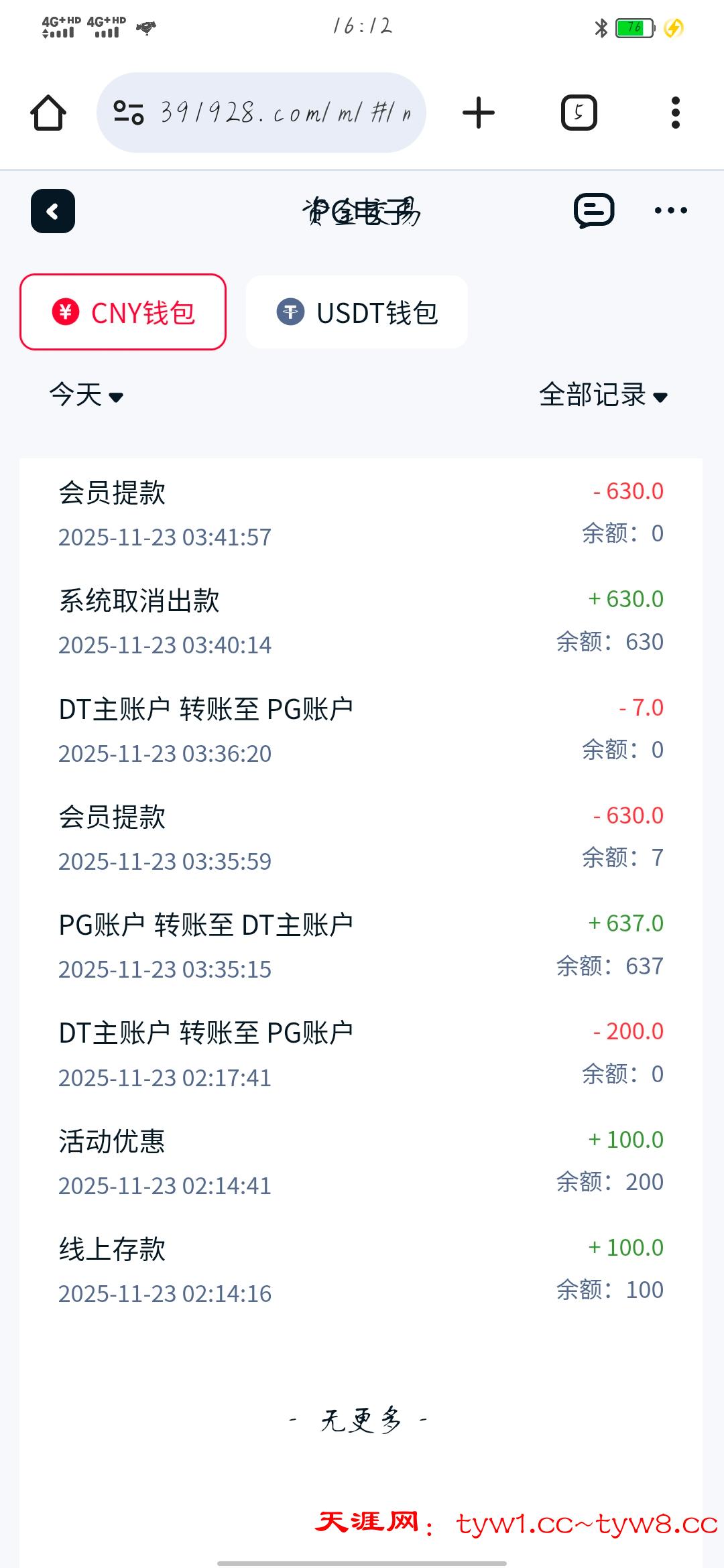Tap the browser home button
Image resolution: width=724 pixels, height=1568 pixels.
48,113
